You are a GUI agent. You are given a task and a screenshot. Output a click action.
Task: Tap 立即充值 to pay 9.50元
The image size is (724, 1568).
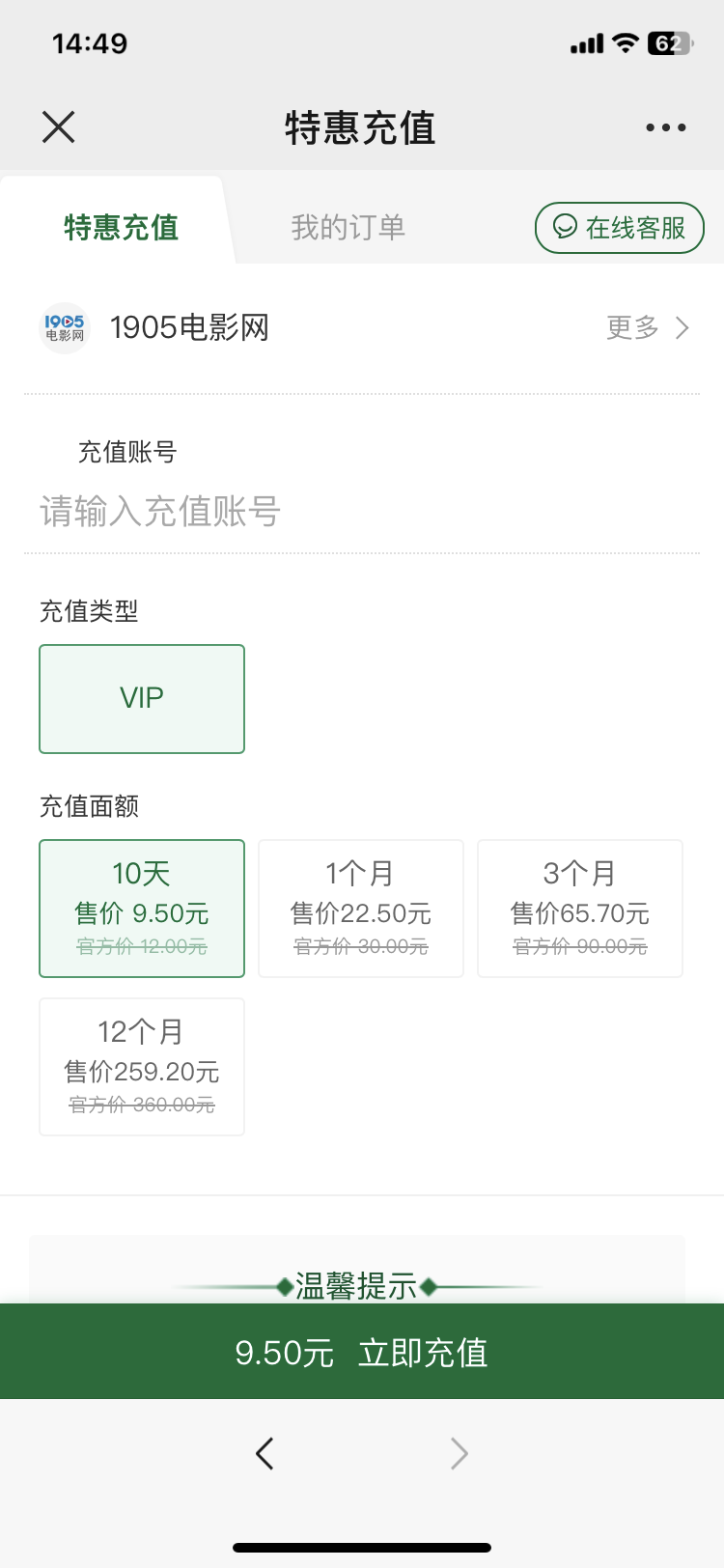pos(362,1352)
